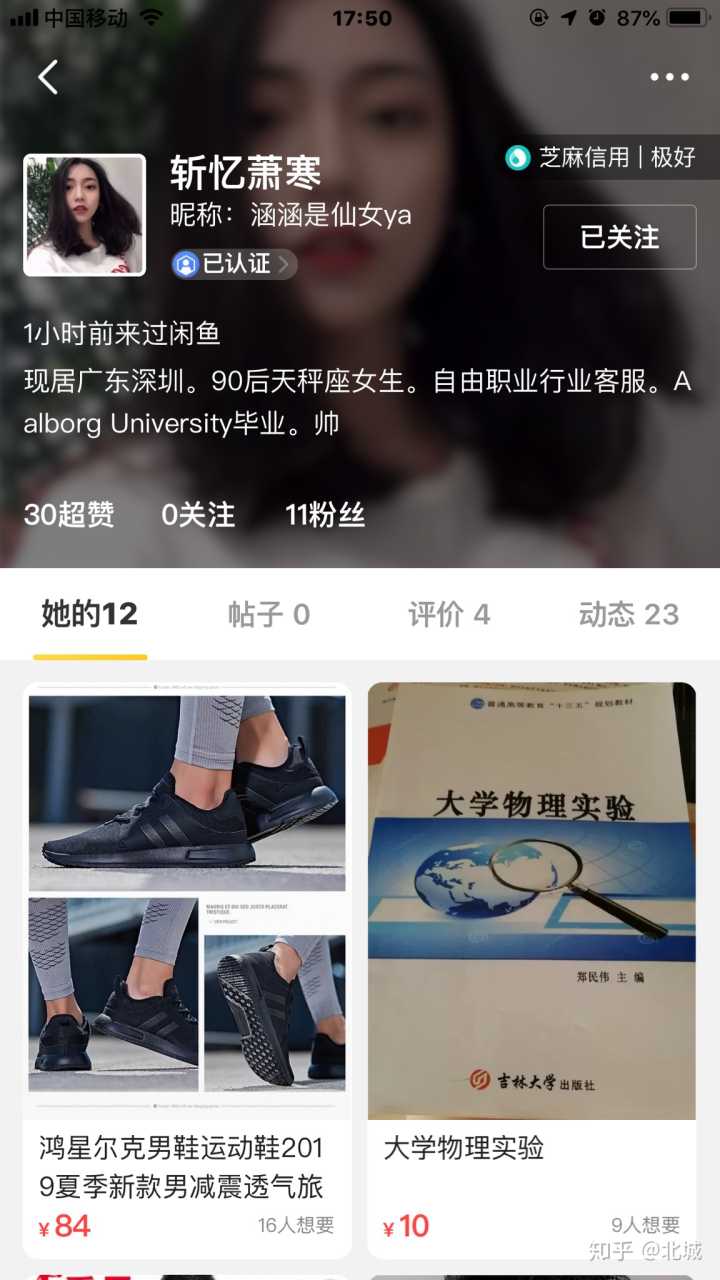Open the seller's profile avatar
The width and height of the screenshot is (720, 1280).
84,214
